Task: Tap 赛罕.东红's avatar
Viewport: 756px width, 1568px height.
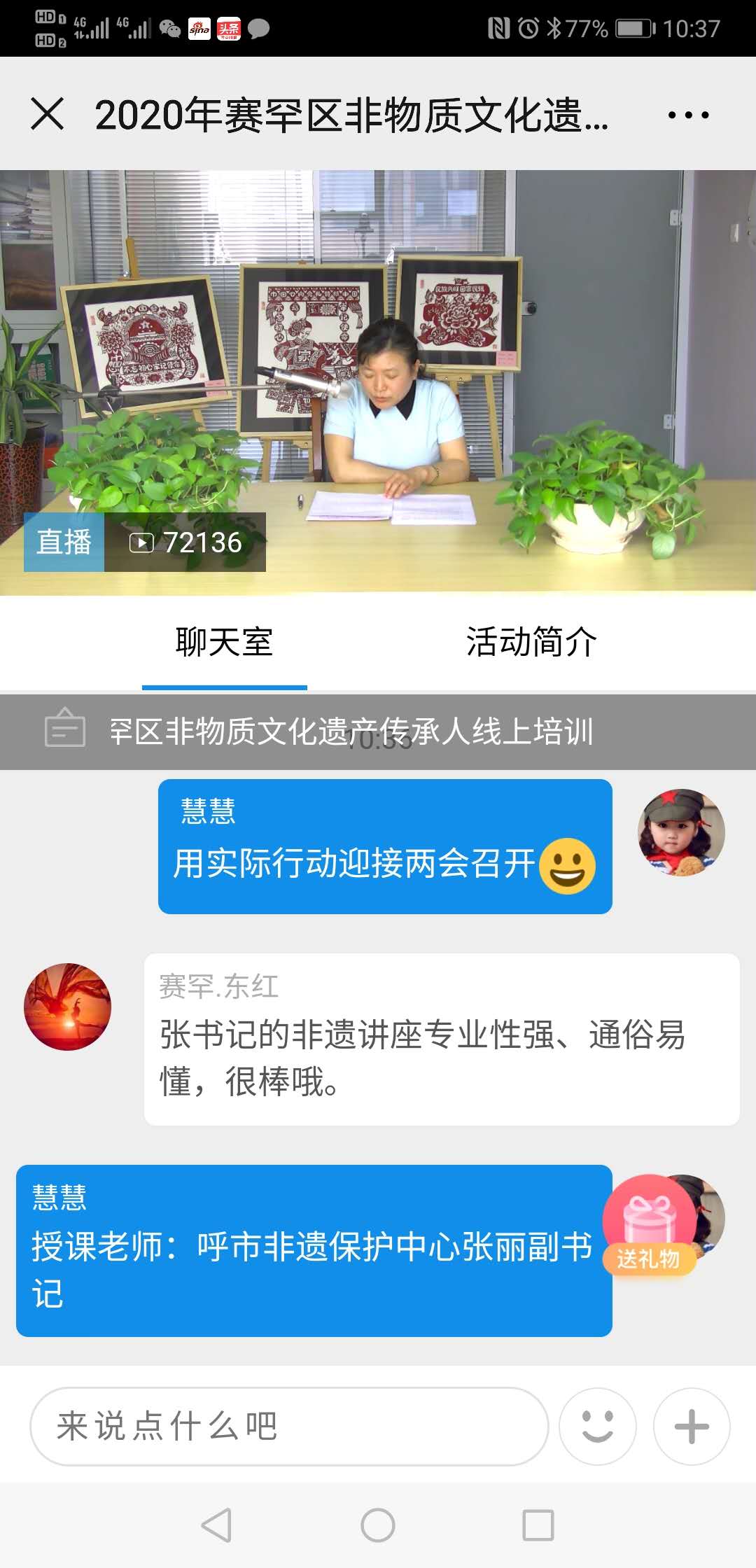Action: pyautogui.click(x=67, y=1007)
